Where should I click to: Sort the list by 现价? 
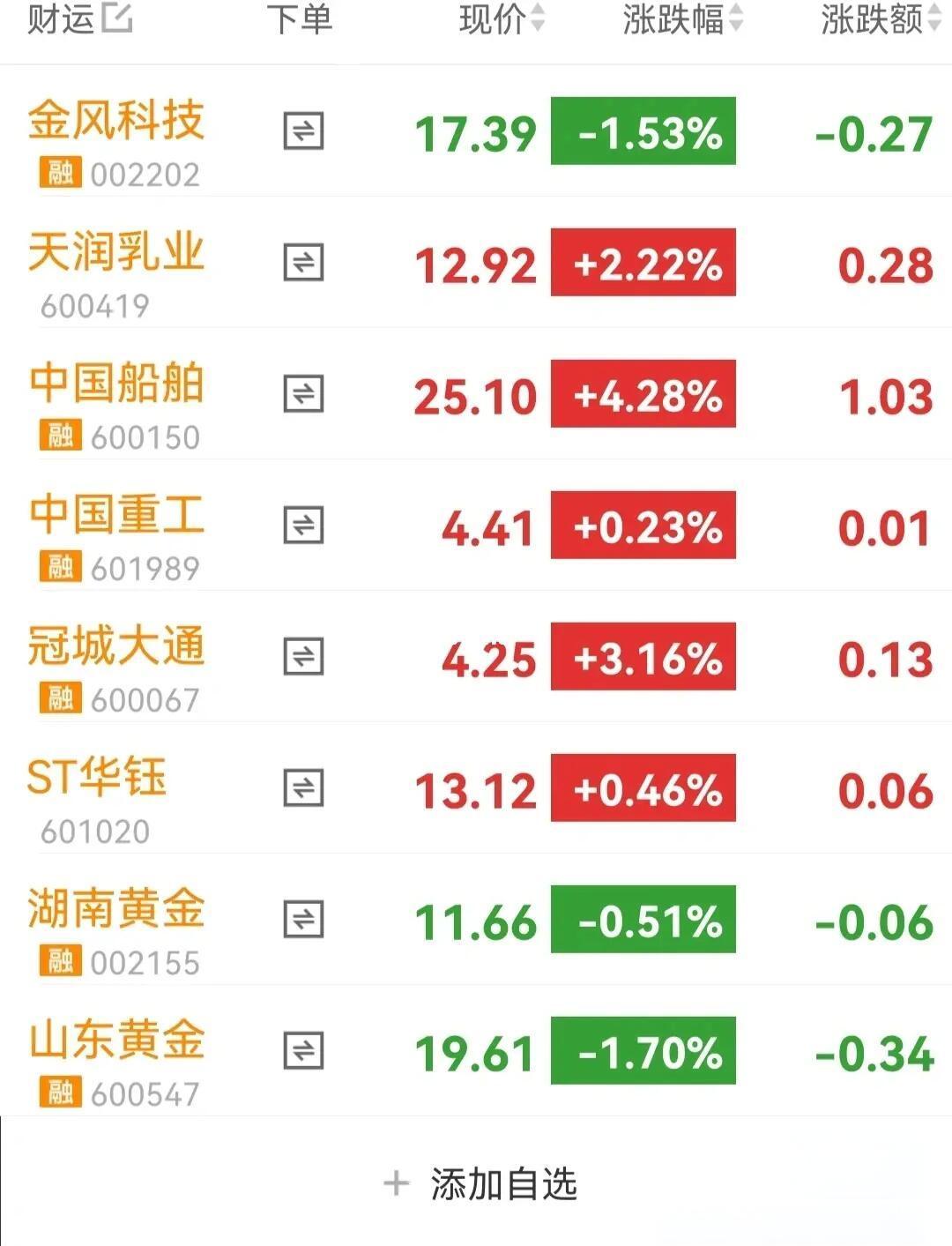(501, 19)
